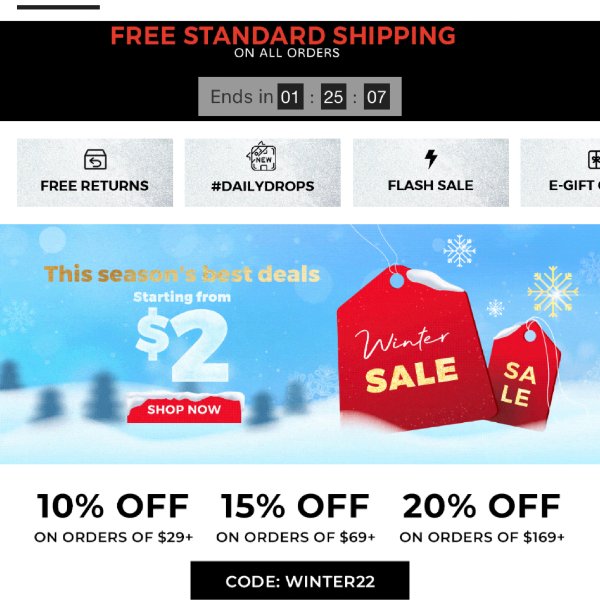The width and height of the screenshot is (600, 600).
Task: Open the #DAILYDROPS tile
Action: pos(262,172)
